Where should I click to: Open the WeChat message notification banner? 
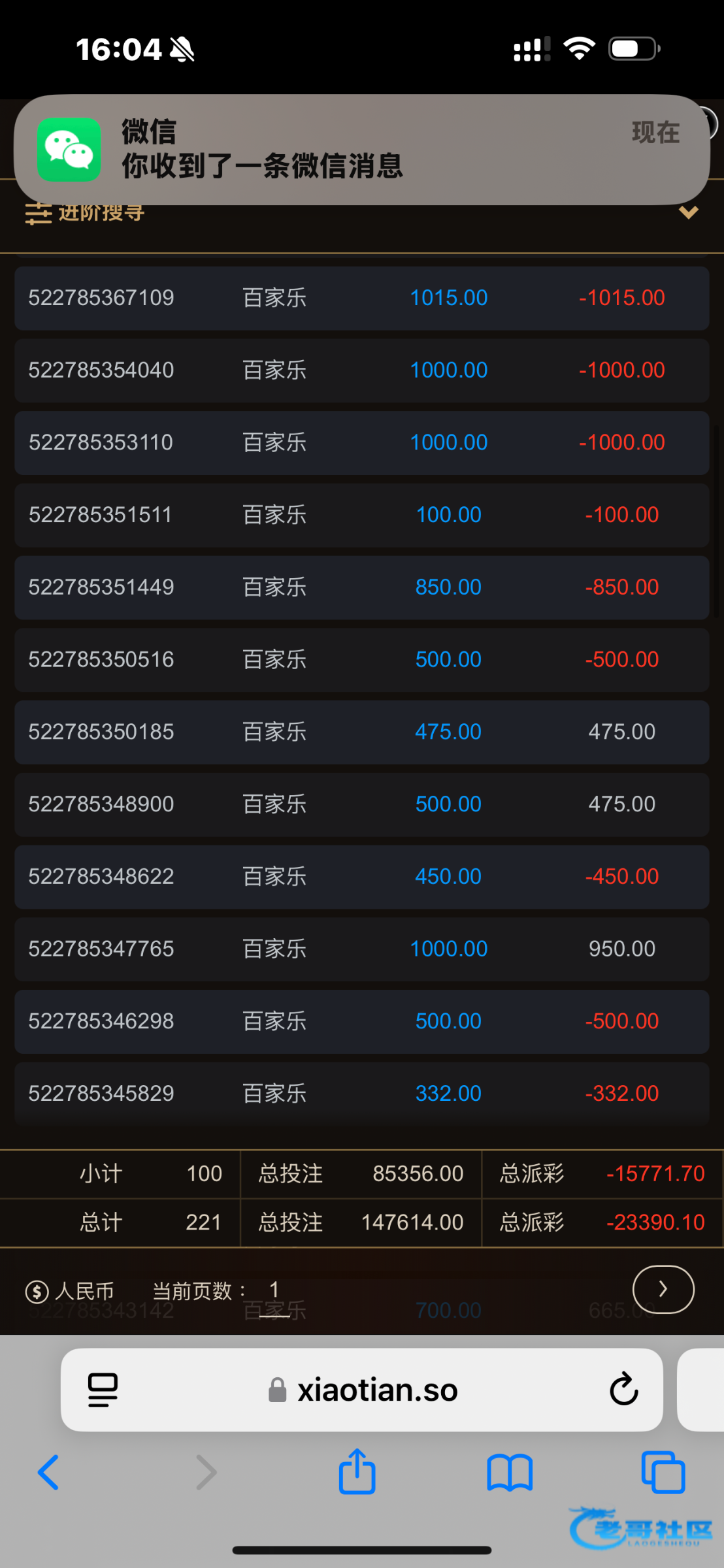pyautogui.click(x=361, y=150)
